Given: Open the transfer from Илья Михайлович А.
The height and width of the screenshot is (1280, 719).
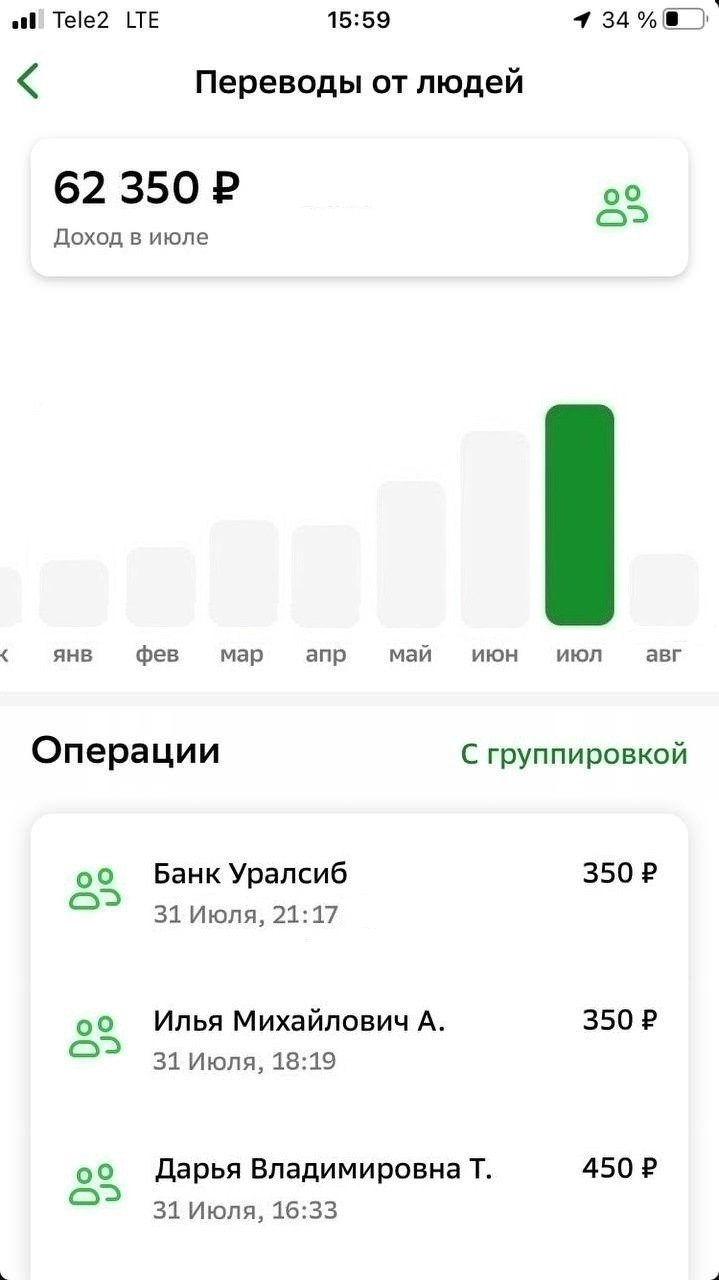Looking at the screenshot, I should (x=359, y=1038).
